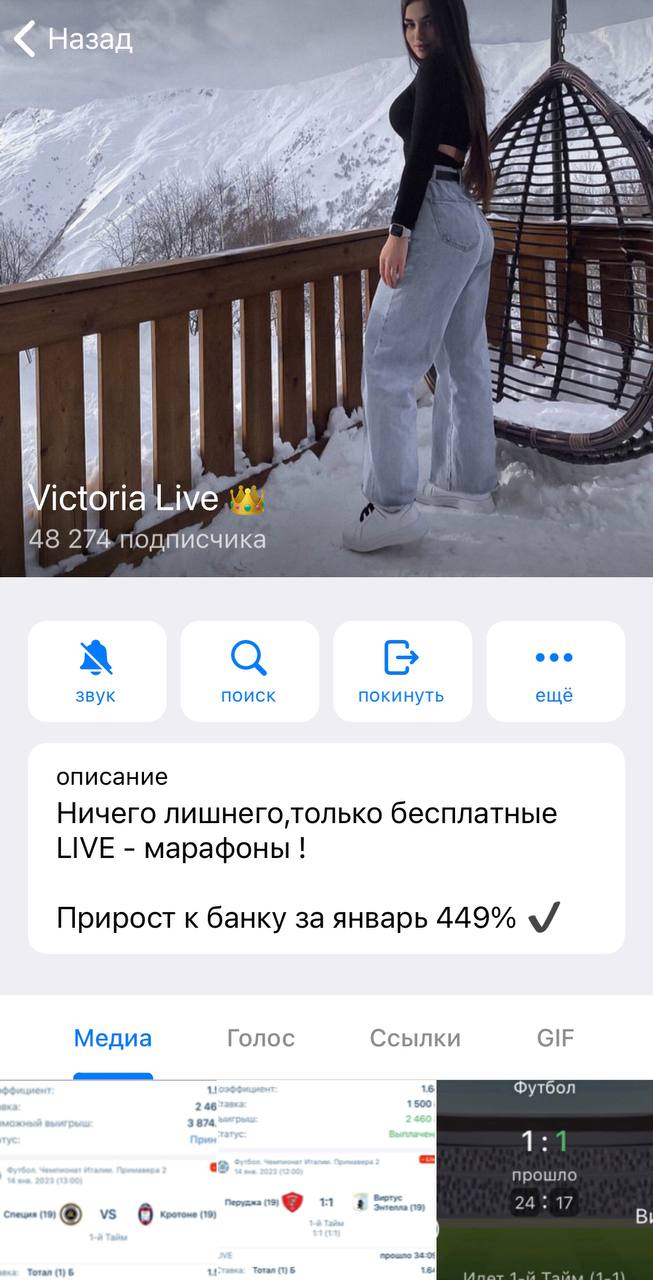
Task: Switch to the GIF tab
Action: point(555,1038)
